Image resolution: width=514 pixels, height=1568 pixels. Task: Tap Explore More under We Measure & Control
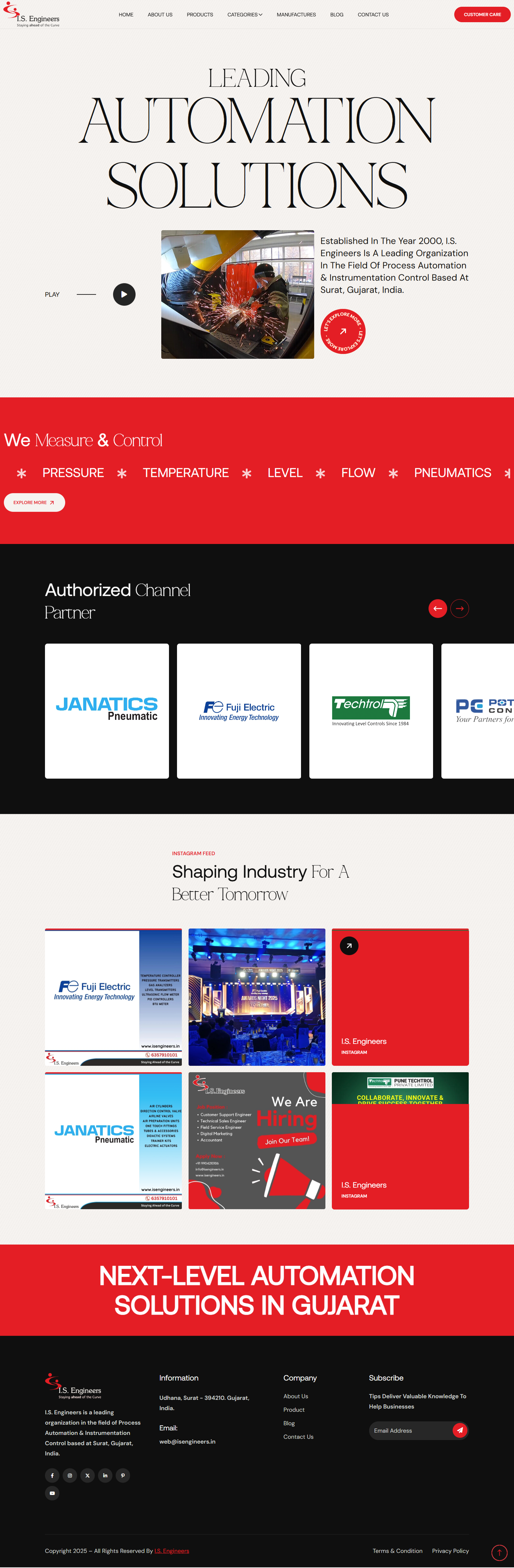point(34,503)
